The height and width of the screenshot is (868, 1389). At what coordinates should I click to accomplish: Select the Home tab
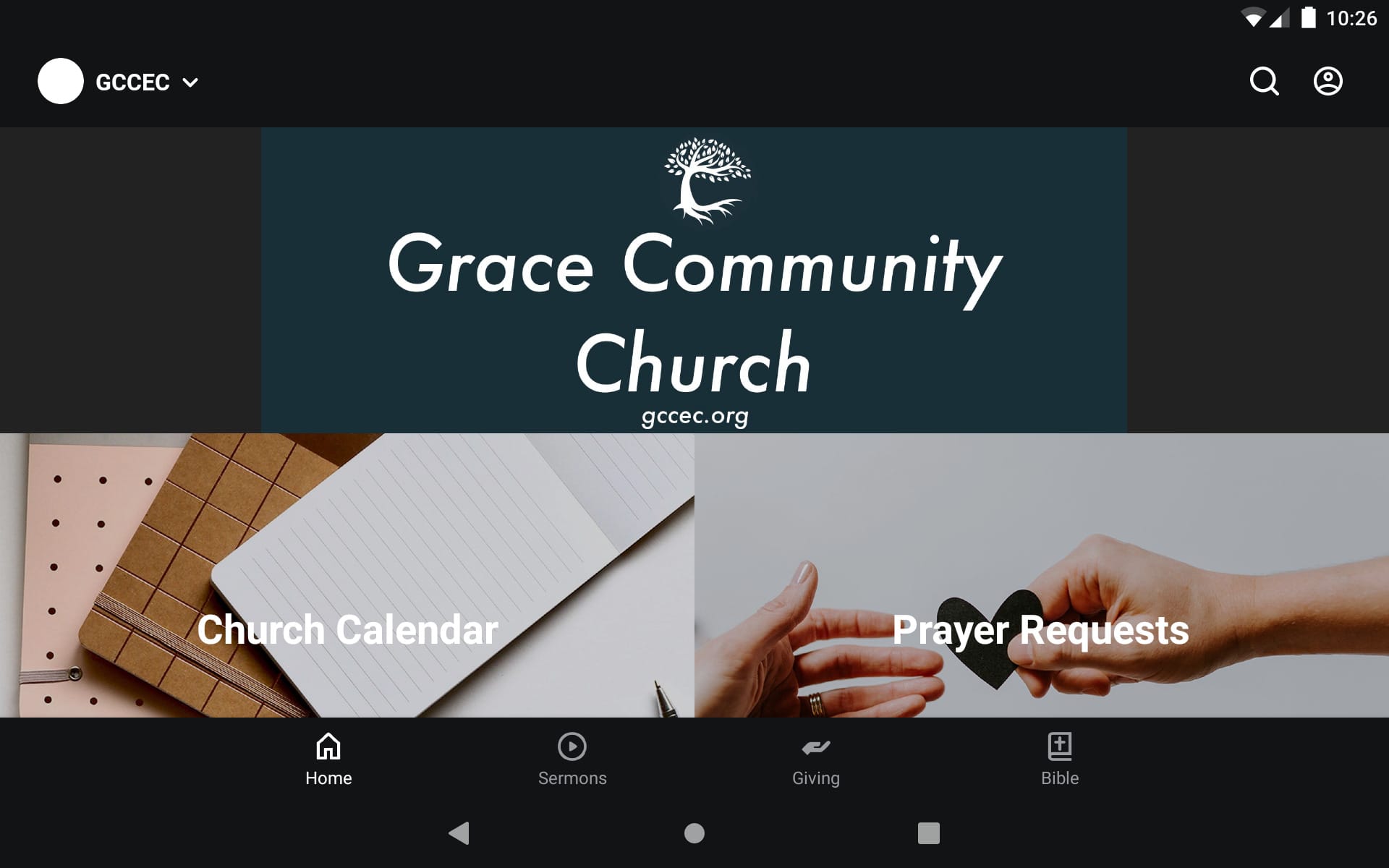[x=328, y=759]
